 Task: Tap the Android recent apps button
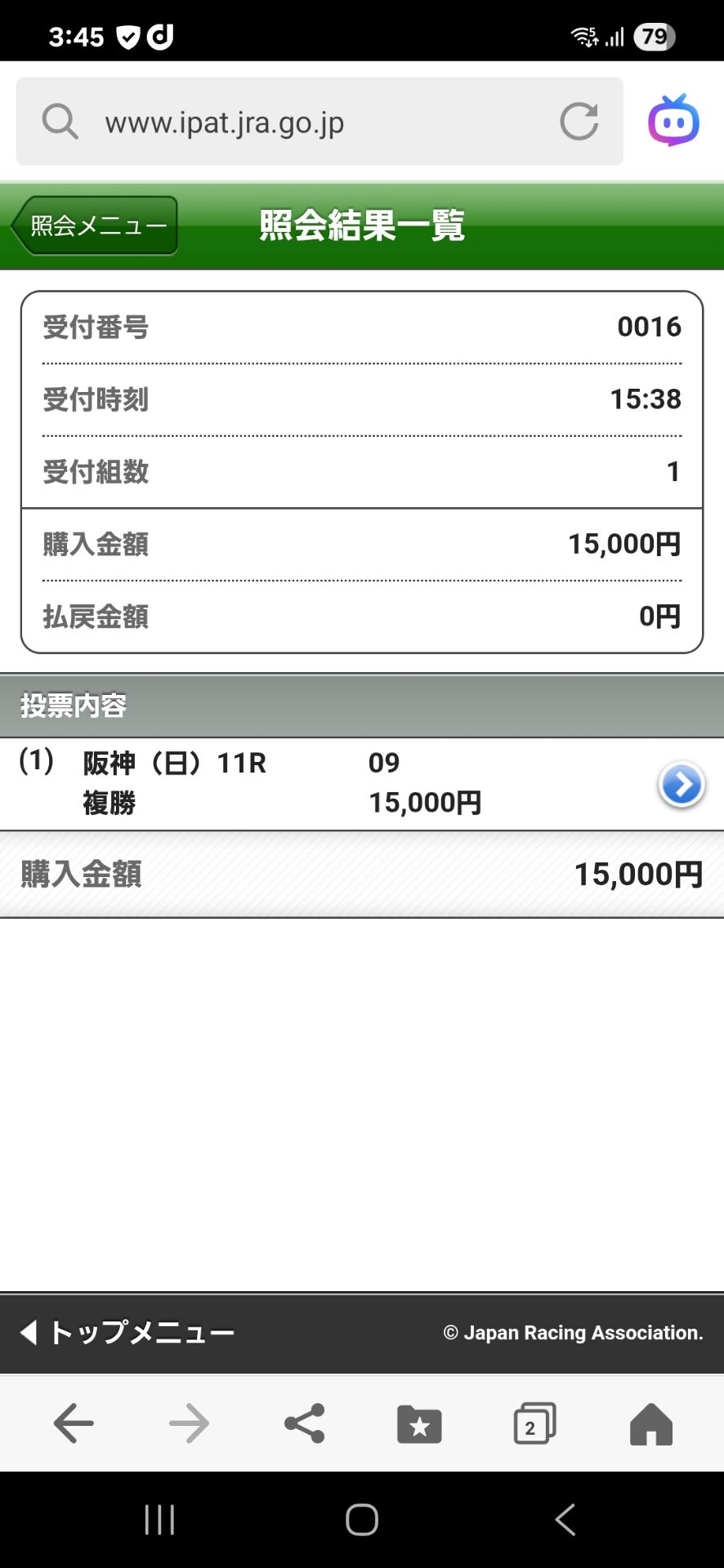158,1519
